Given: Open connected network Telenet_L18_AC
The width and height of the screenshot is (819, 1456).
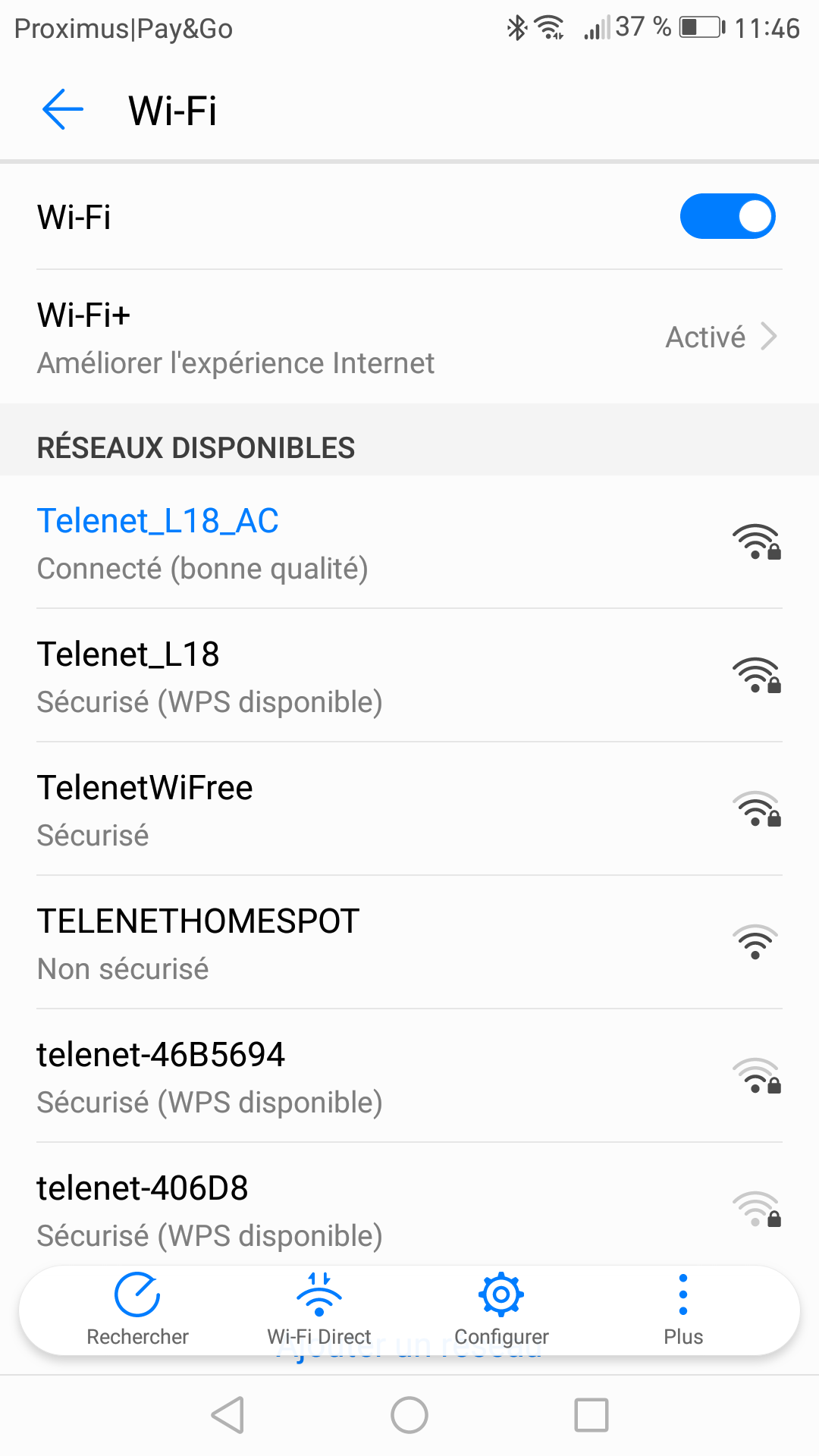Looking at the screenshot, I should pos(409,542).
